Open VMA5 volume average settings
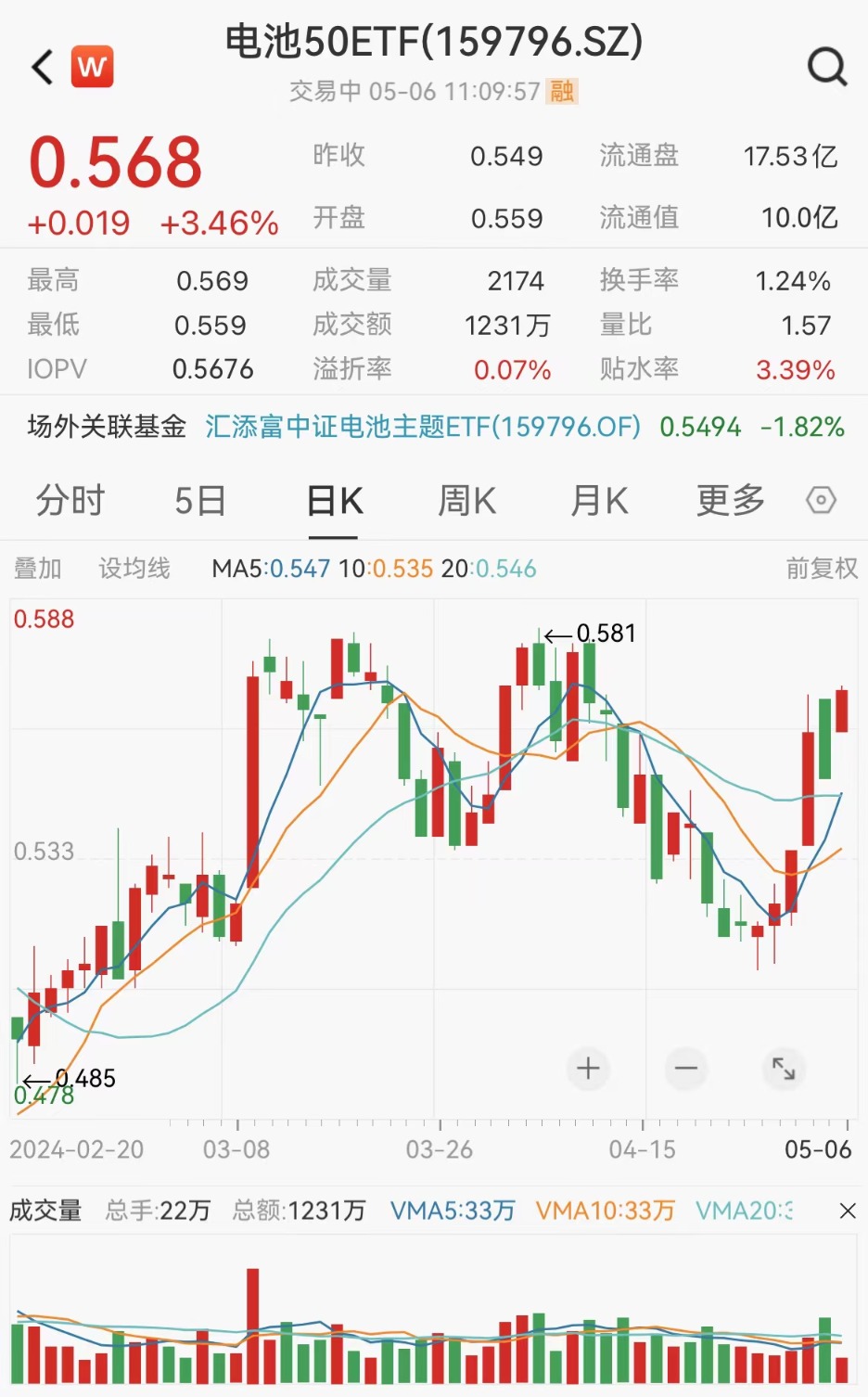 point(452,1211)
